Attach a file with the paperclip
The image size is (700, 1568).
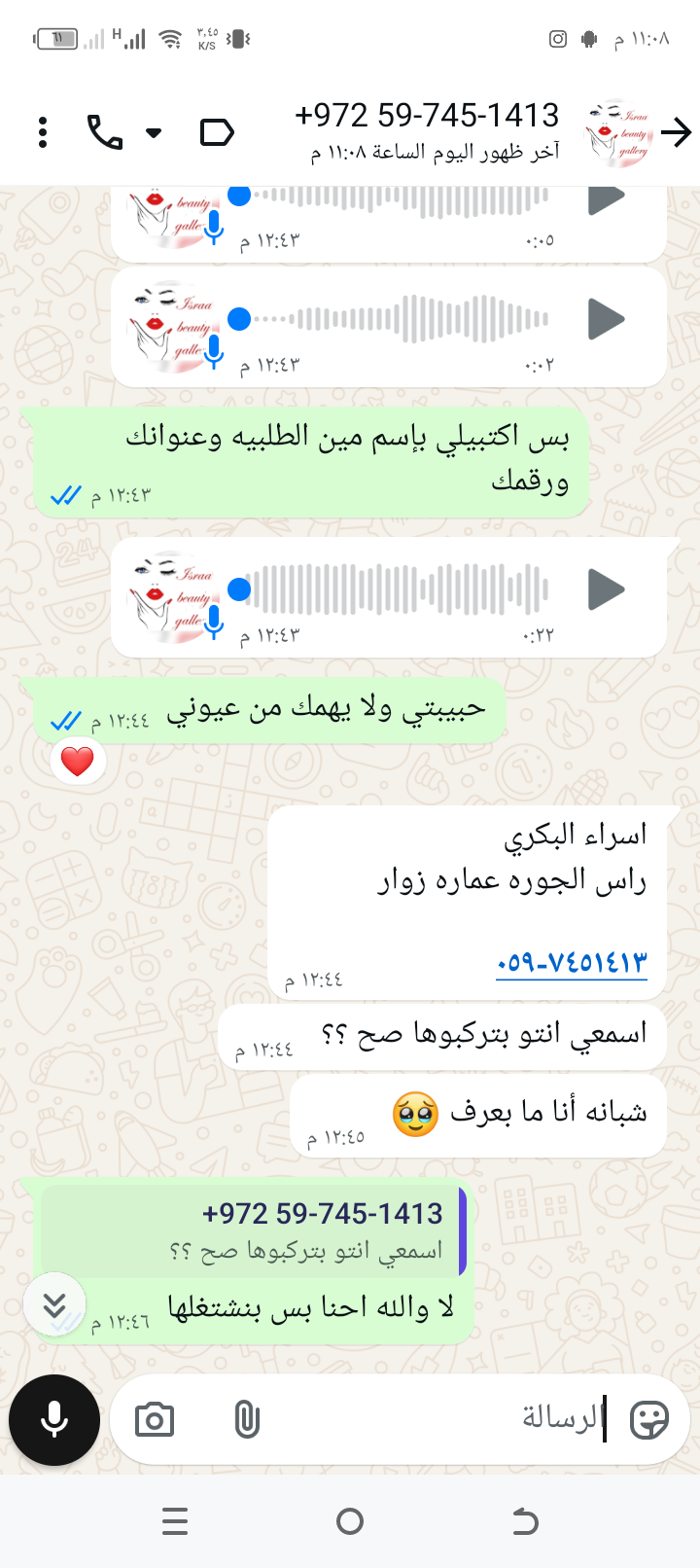(x=247, y=1420)
